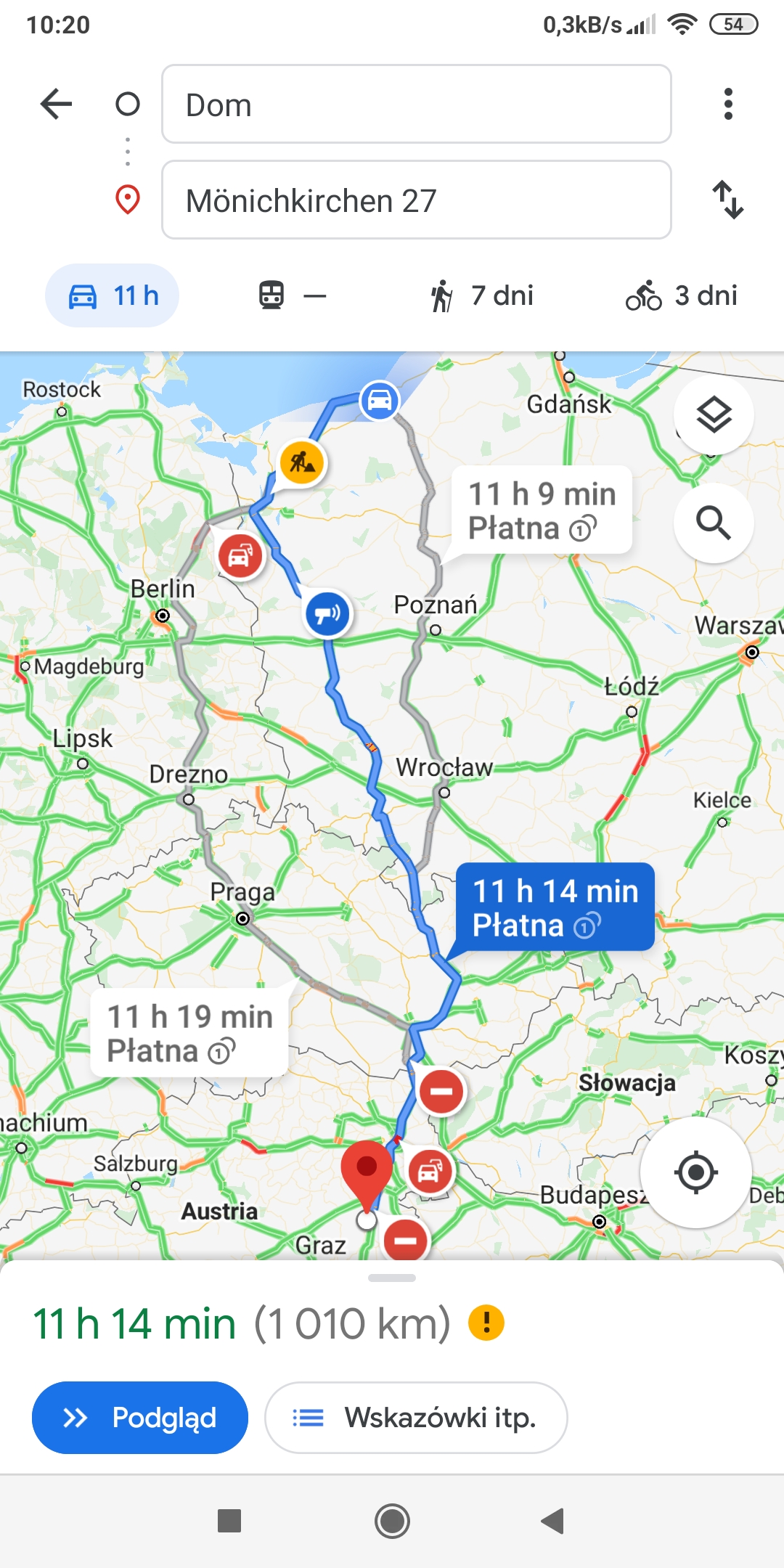Screen dimensions: 784x1568
Task: Expand the bottom sheet via its drag handle
Action: 392,1278
